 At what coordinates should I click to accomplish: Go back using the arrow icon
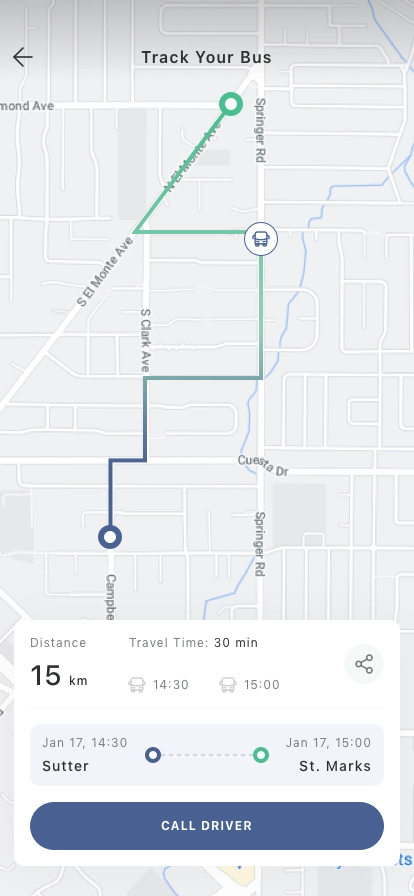(x=23, y=57)
